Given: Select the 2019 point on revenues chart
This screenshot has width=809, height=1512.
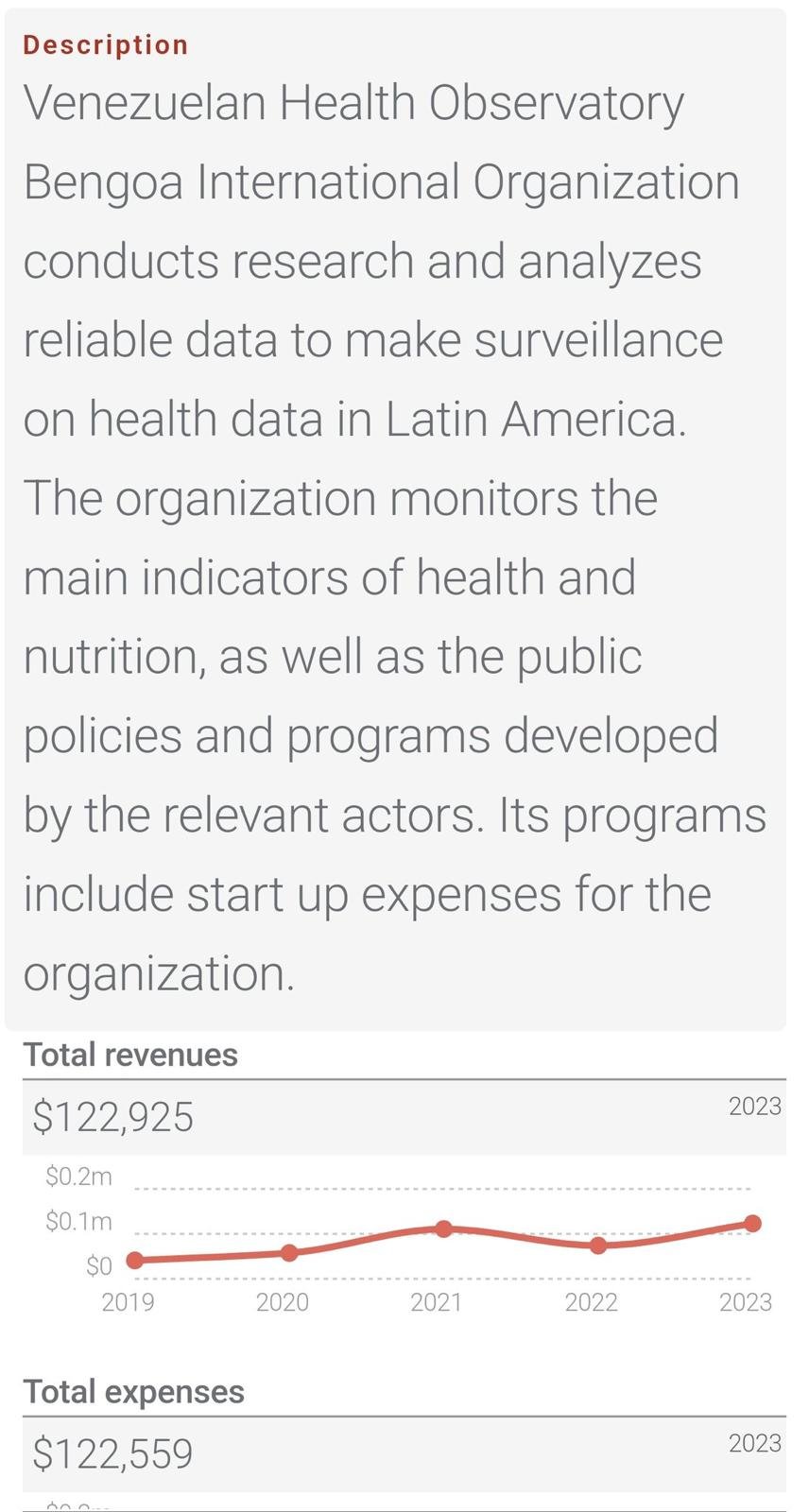Looking at the screenshot, I should pyautogui.click(x=135, y=1260).
